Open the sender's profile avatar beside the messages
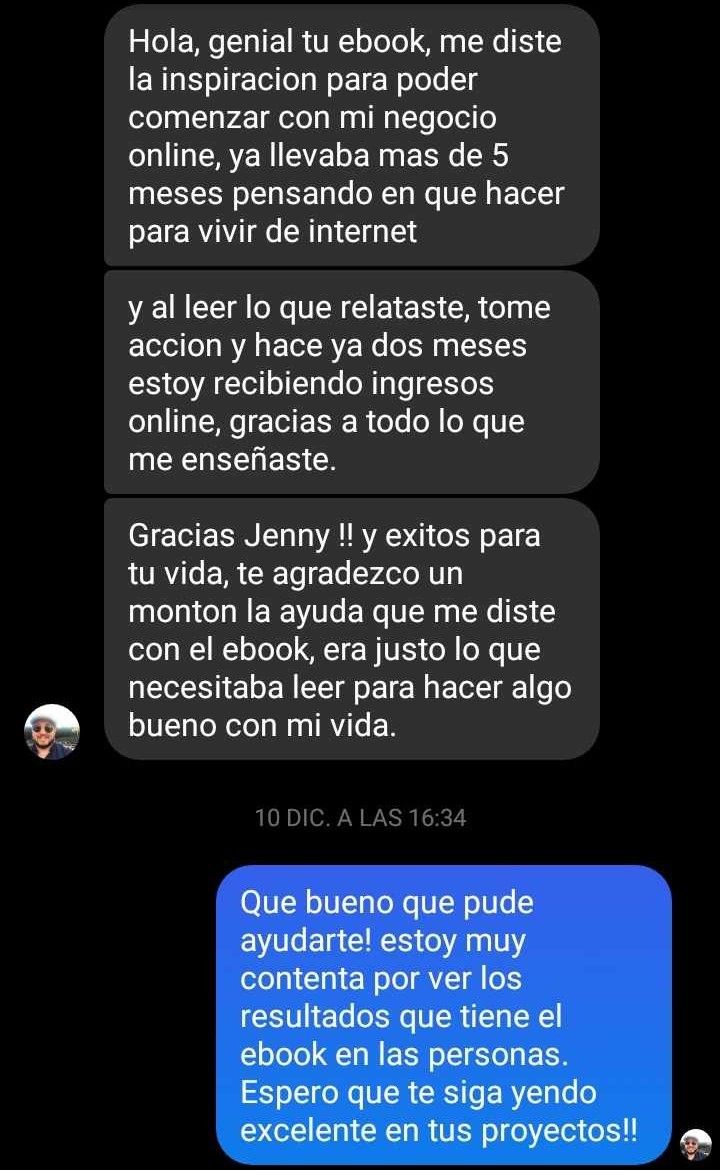This screenshot has height=1170, width=720. click(x=51, y=731)
